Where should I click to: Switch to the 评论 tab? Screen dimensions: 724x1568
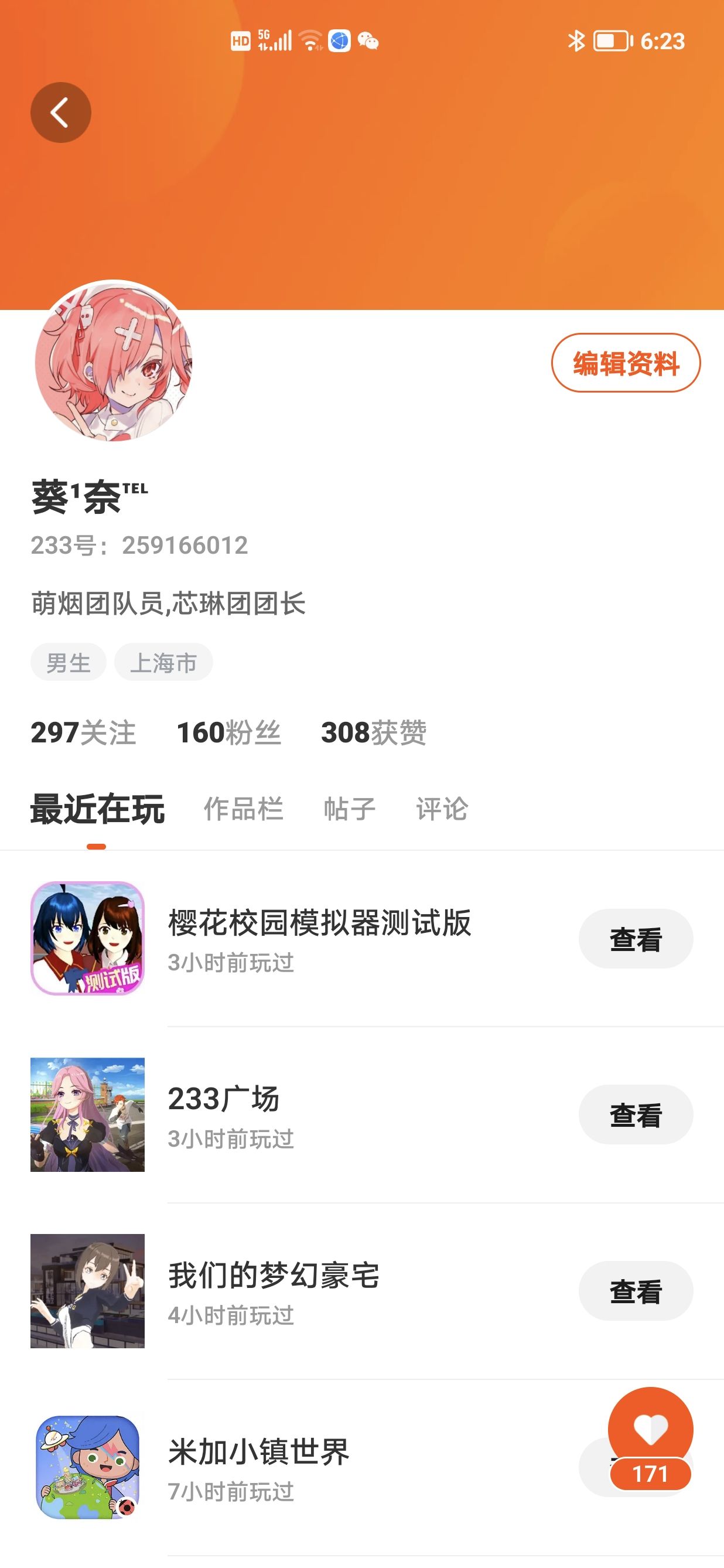point(442,809)
